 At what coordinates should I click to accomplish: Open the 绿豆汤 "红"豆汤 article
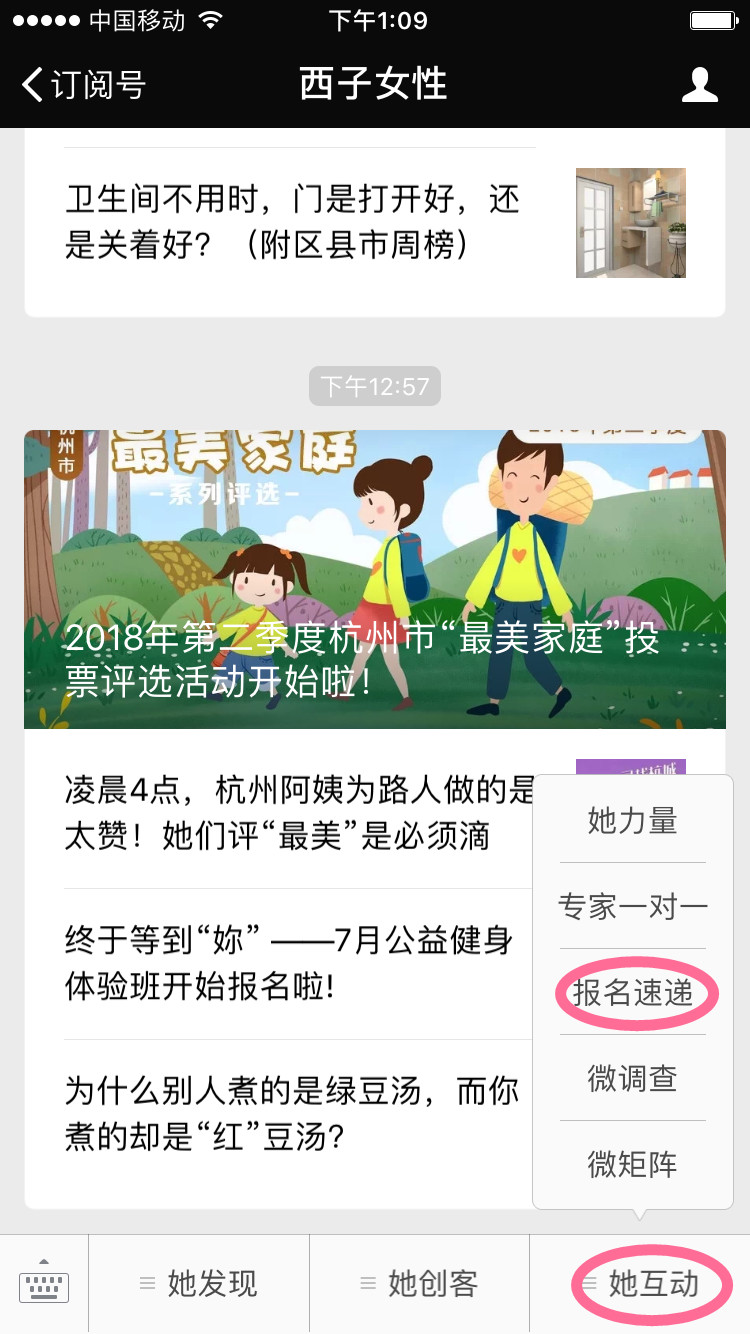pyautogui.click(x=290, y=1113)
